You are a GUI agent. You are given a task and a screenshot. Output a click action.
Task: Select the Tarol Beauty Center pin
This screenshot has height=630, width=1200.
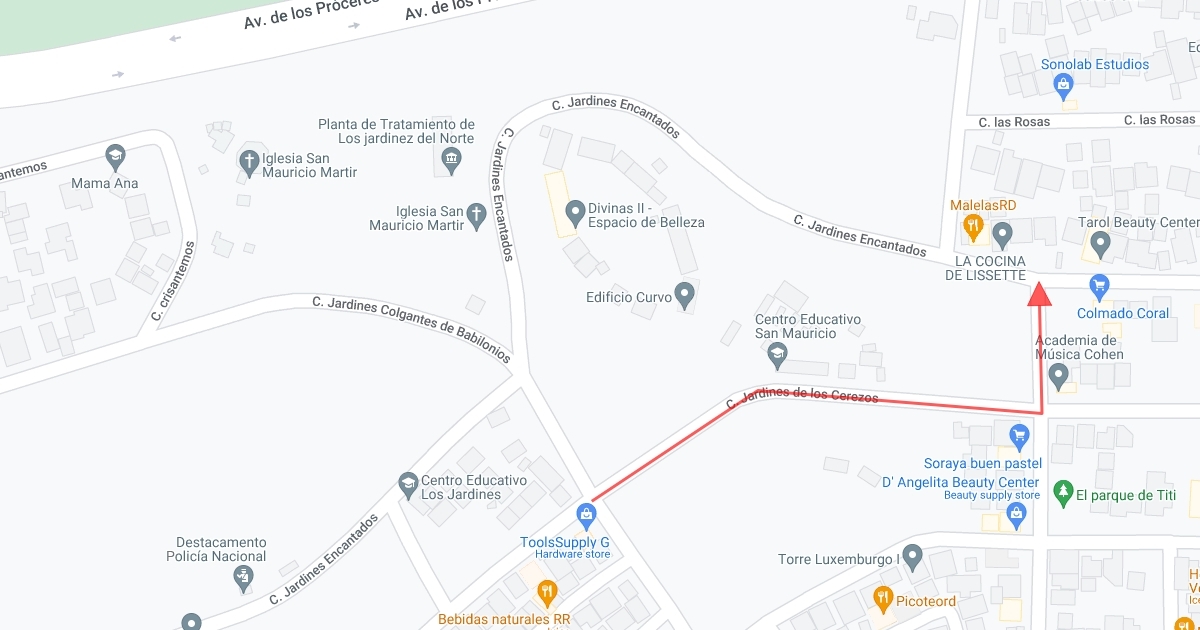[x=1100, y=243]
